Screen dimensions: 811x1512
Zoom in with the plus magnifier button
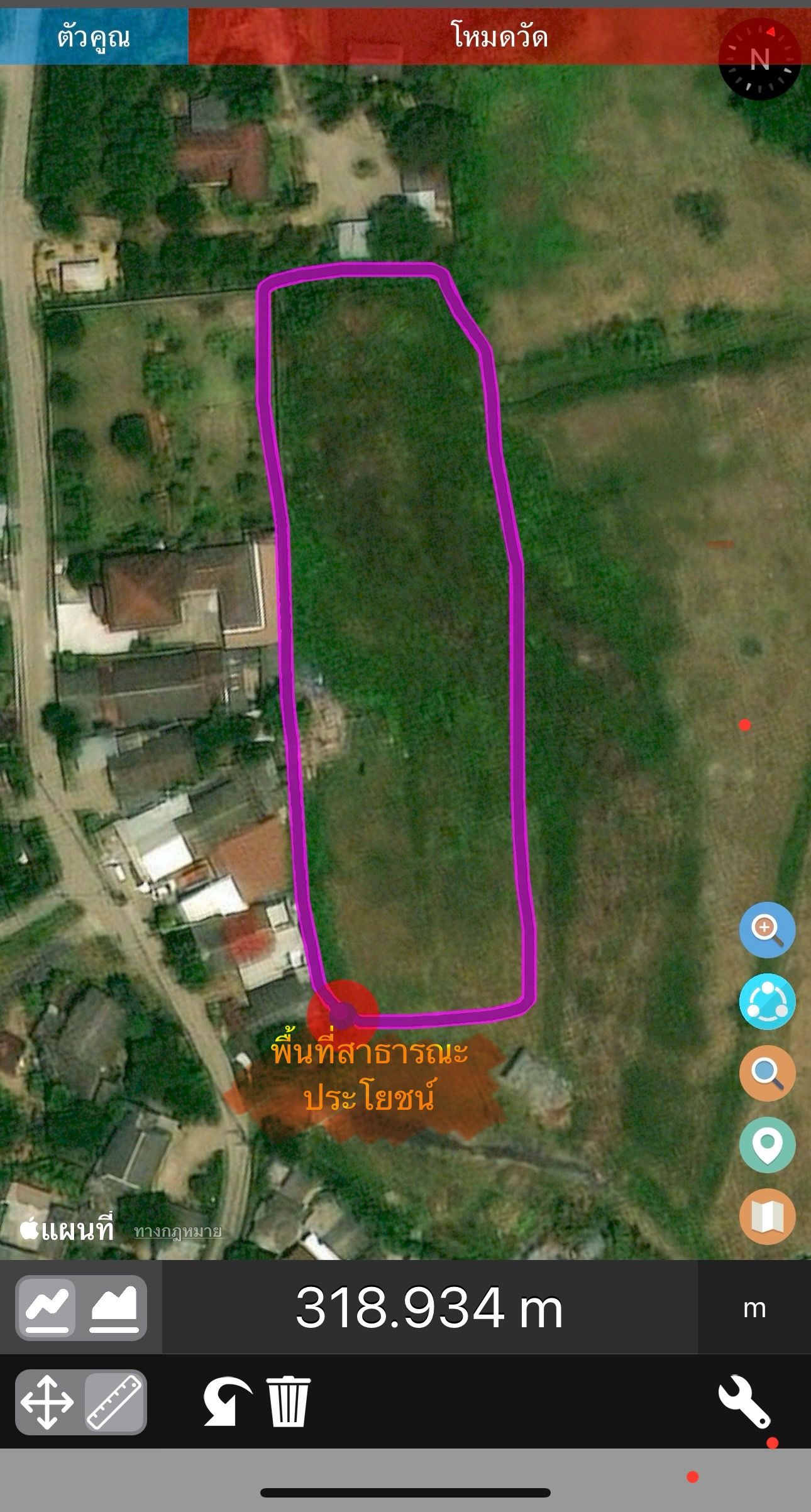point(767,929)
